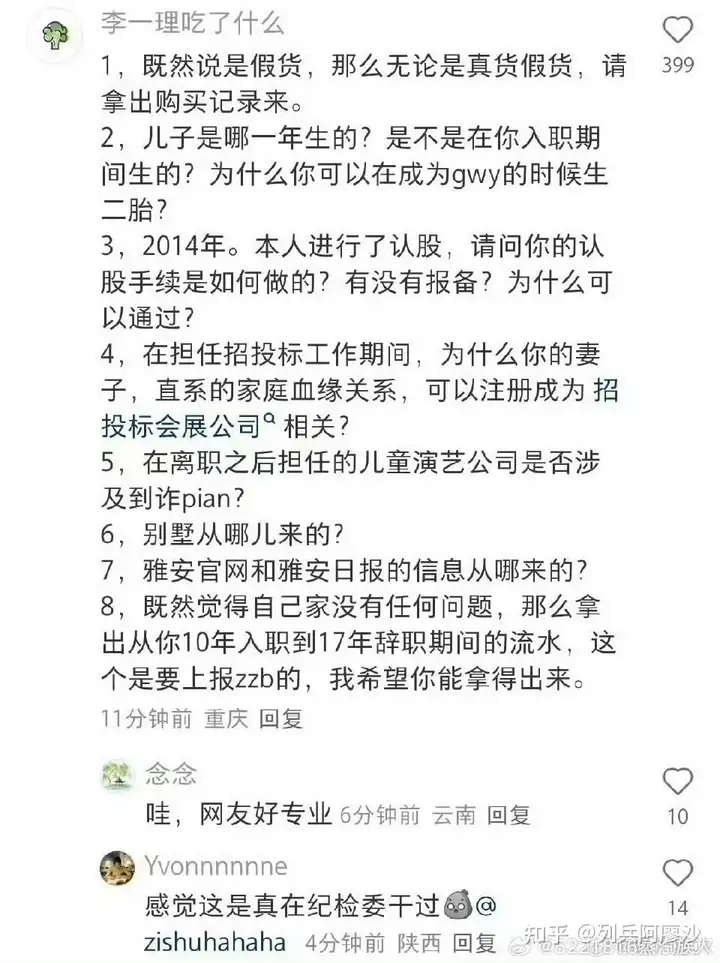Like Yvonnnnnne's comment
720x963 pixels.
click(678, 873)
